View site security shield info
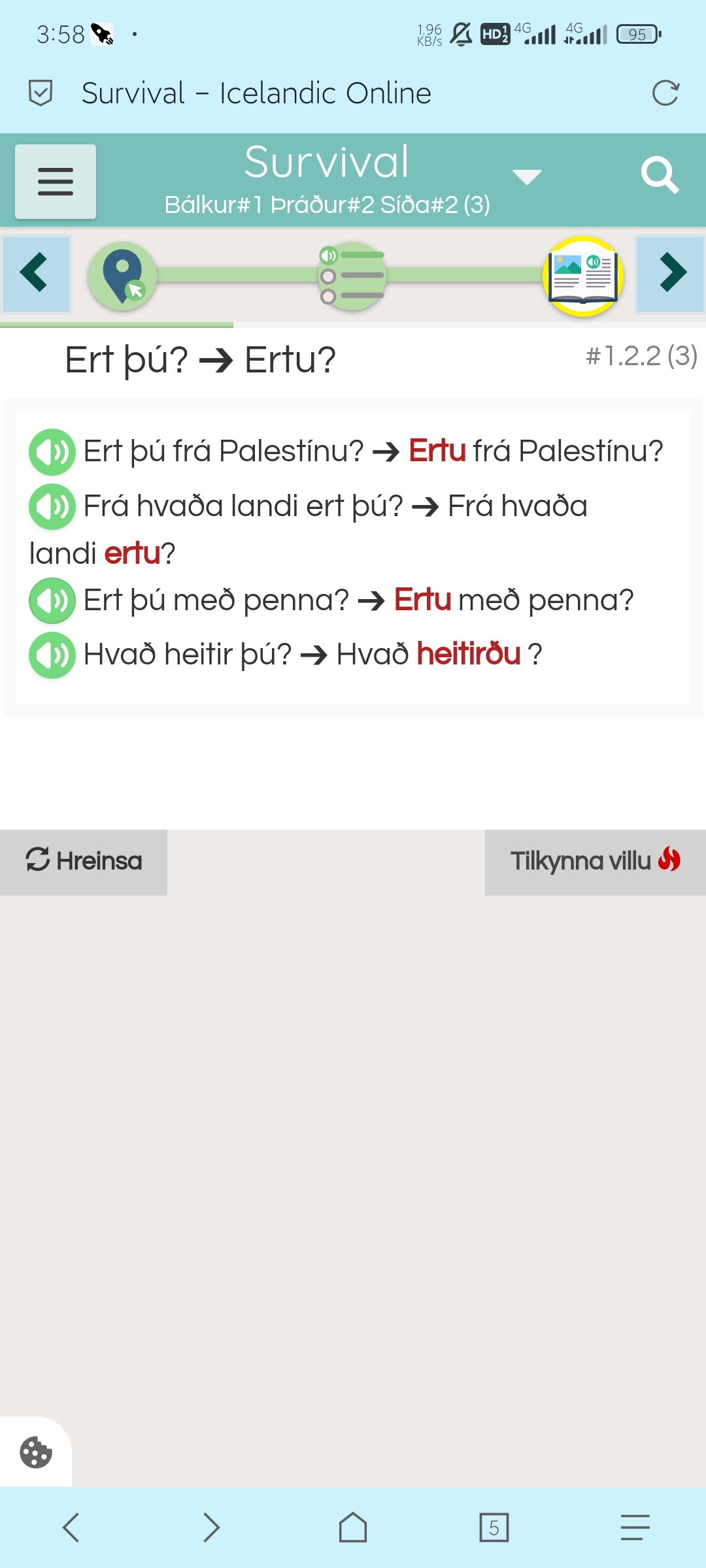The image size is (706, 1568). click(41, 93)
